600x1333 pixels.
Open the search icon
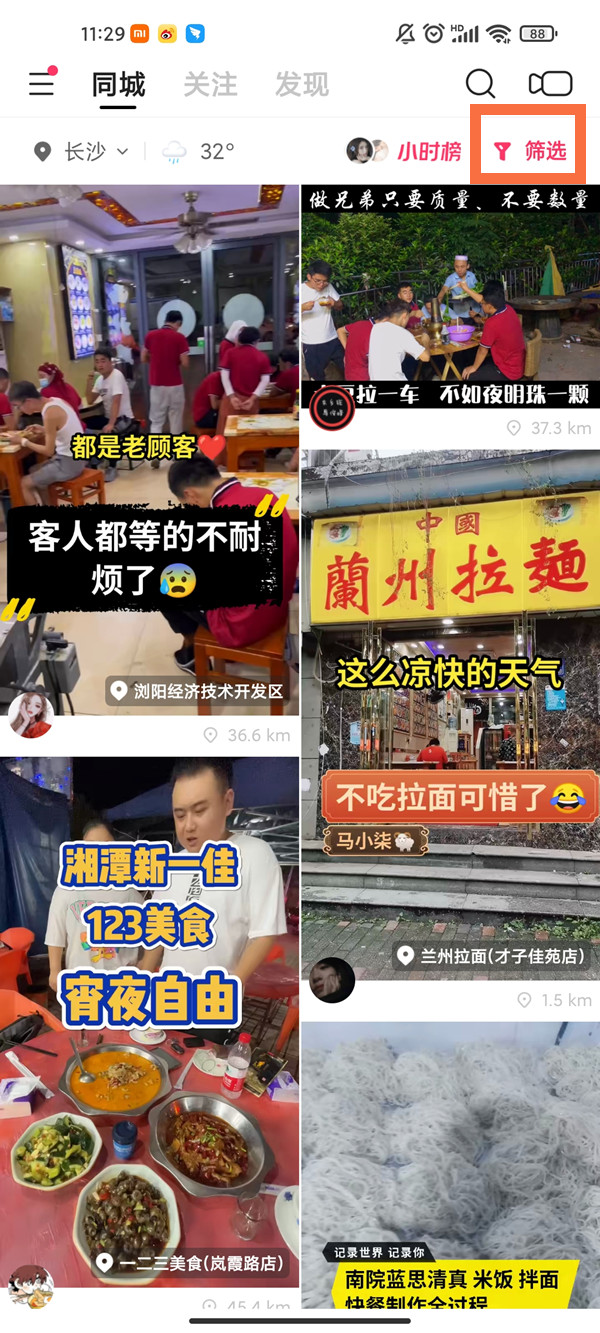click(480, 84)
